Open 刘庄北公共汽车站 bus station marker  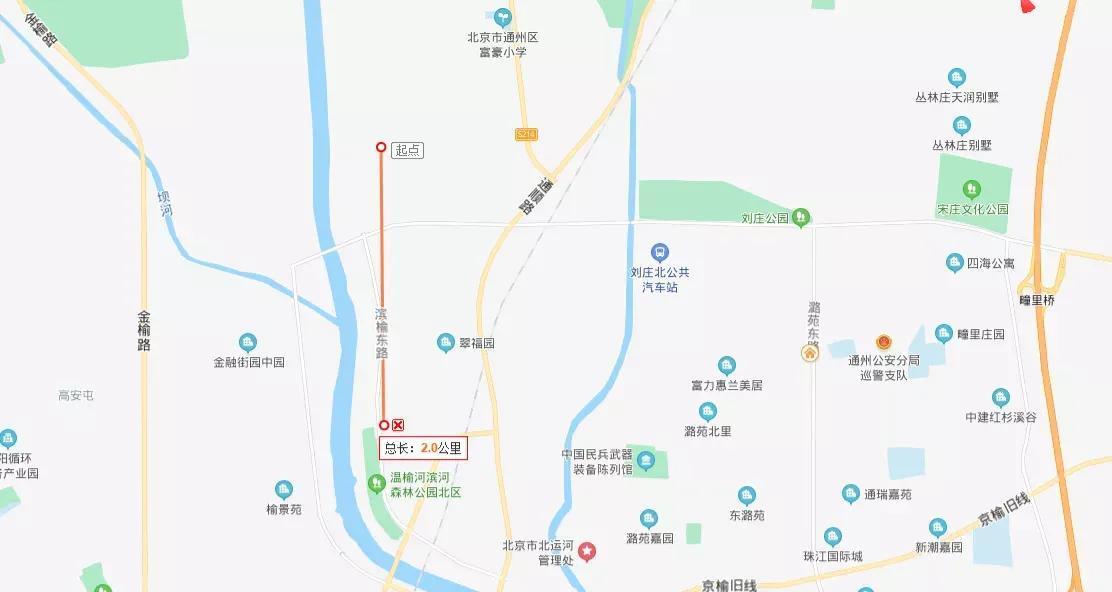pos(659,252)
